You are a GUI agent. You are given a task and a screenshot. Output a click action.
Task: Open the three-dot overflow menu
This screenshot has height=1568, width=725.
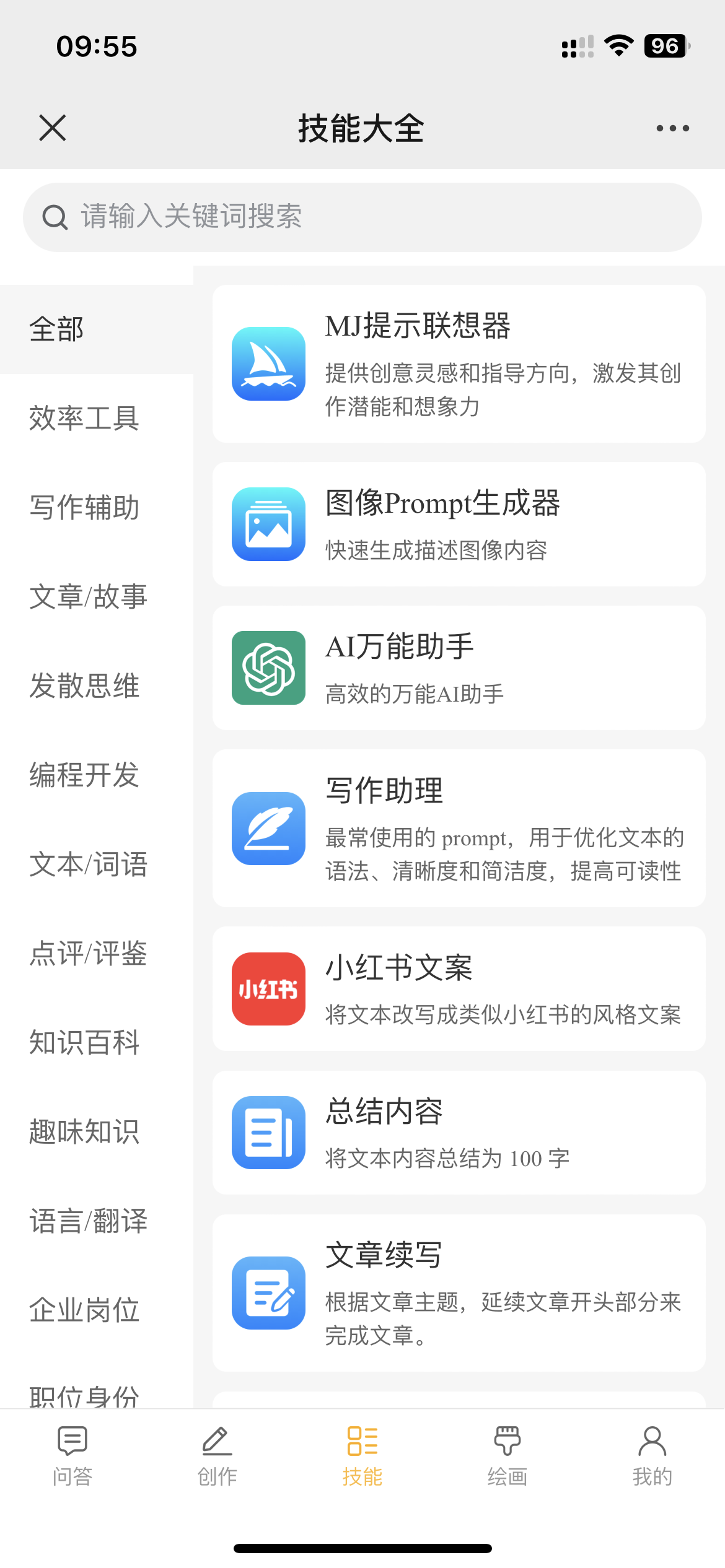(672, 128)
